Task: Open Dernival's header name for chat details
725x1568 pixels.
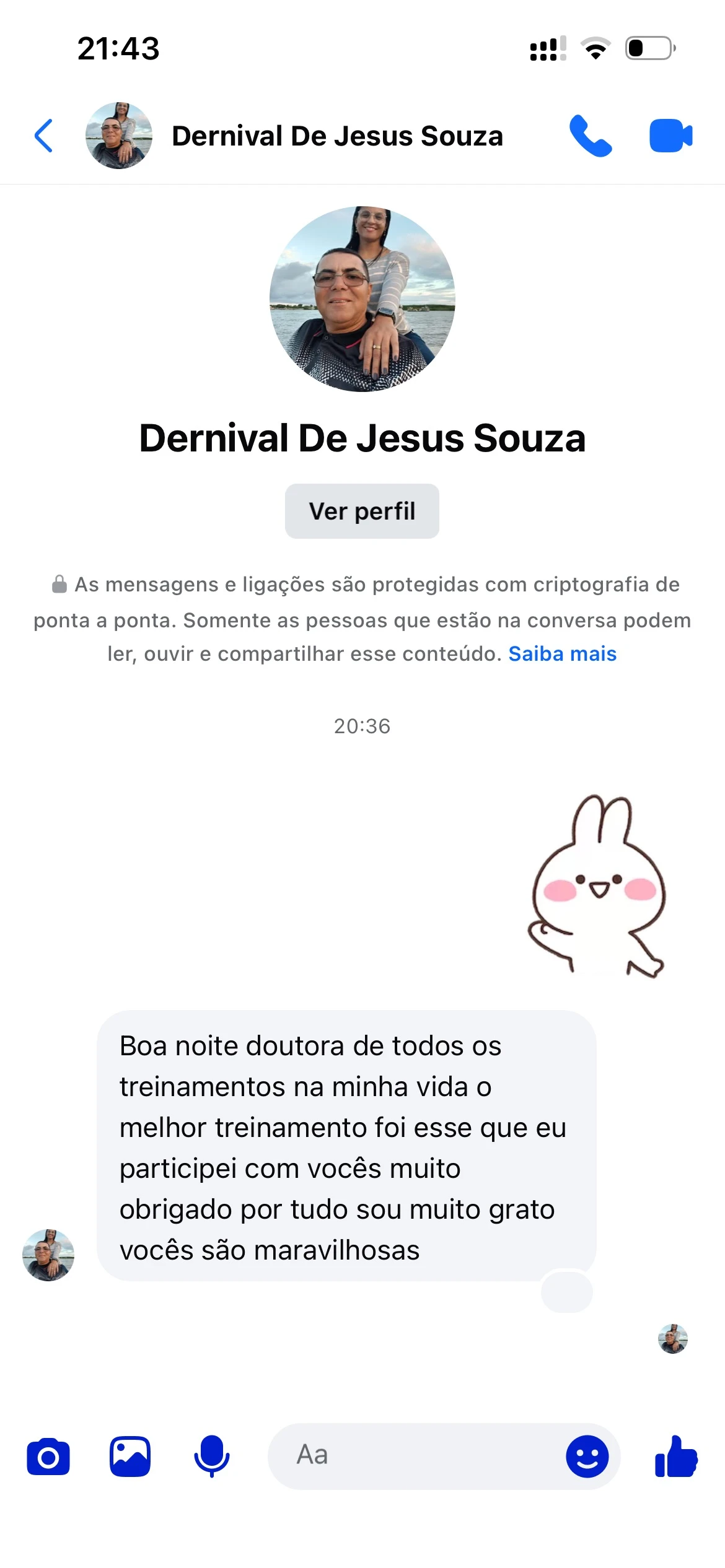Action: pos(337,136)
